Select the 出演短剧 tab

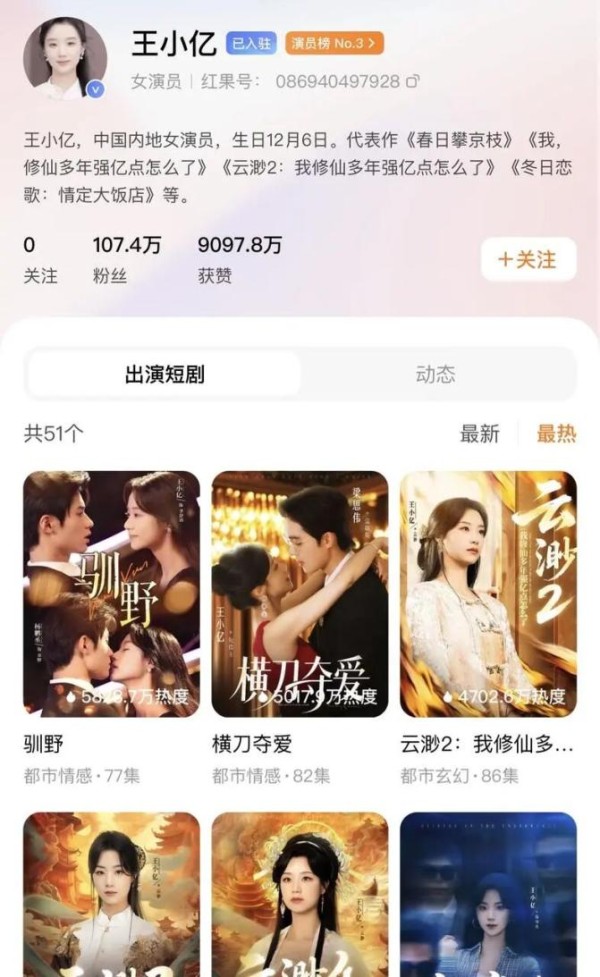point(165,375)
